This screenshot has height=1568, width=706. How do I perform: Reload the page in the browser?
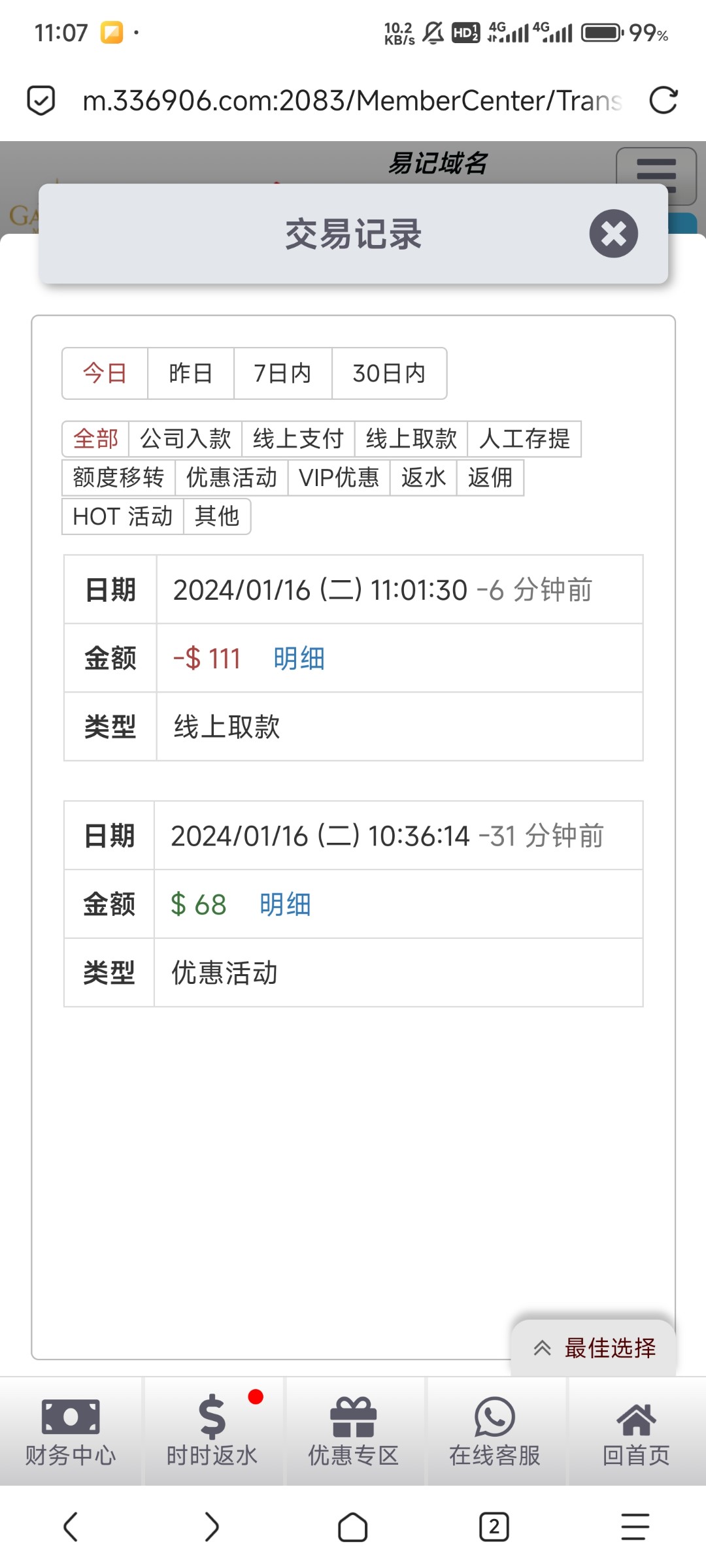click(663, 101)
